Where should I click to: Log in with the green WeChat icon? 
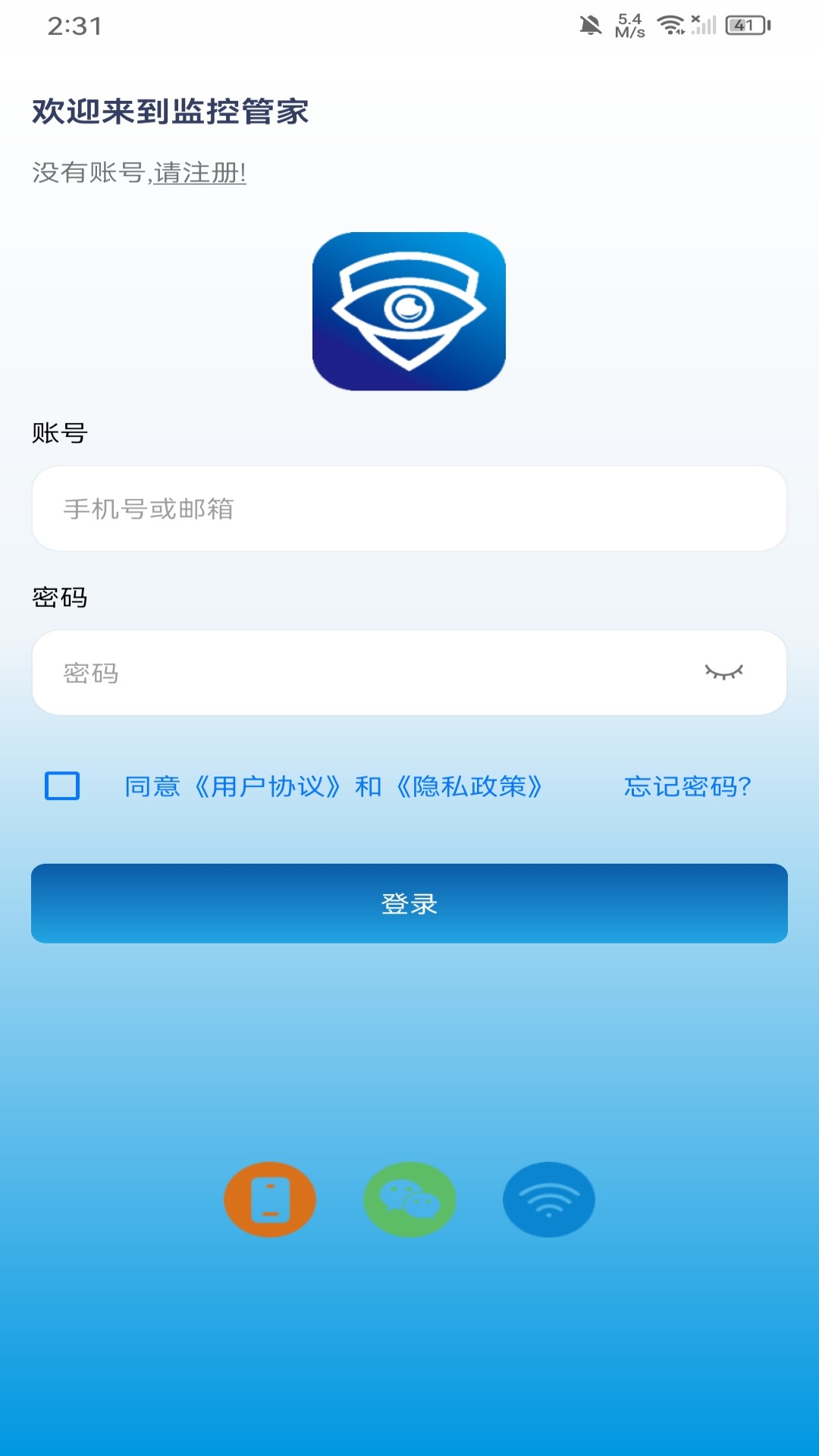pos(409,1200)
